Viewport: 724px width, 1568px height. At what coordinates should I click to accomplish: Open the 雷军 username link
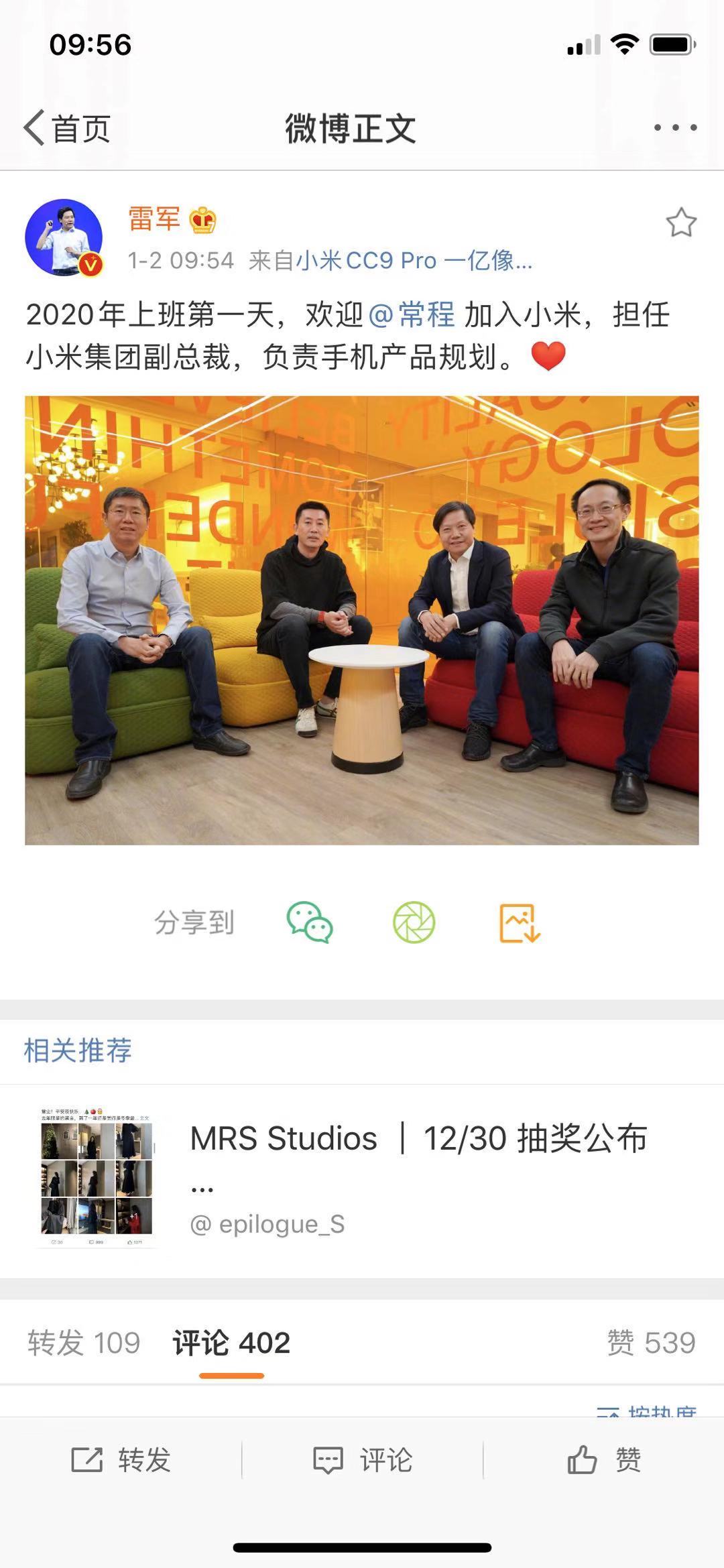[154, 219]
